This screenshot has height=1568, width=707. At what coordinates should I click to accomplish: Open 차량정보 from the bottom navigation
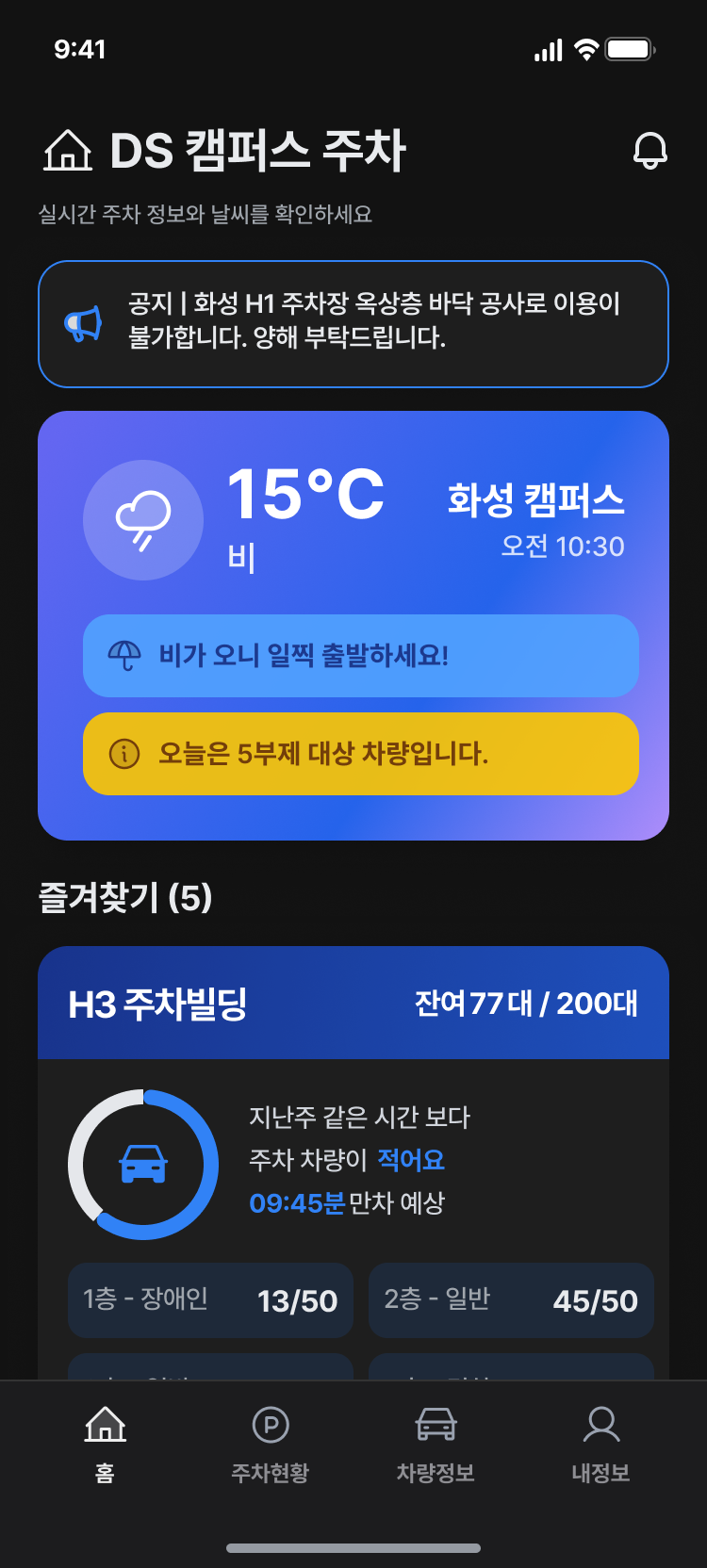pyautogui.click(x=436, y=1442)
